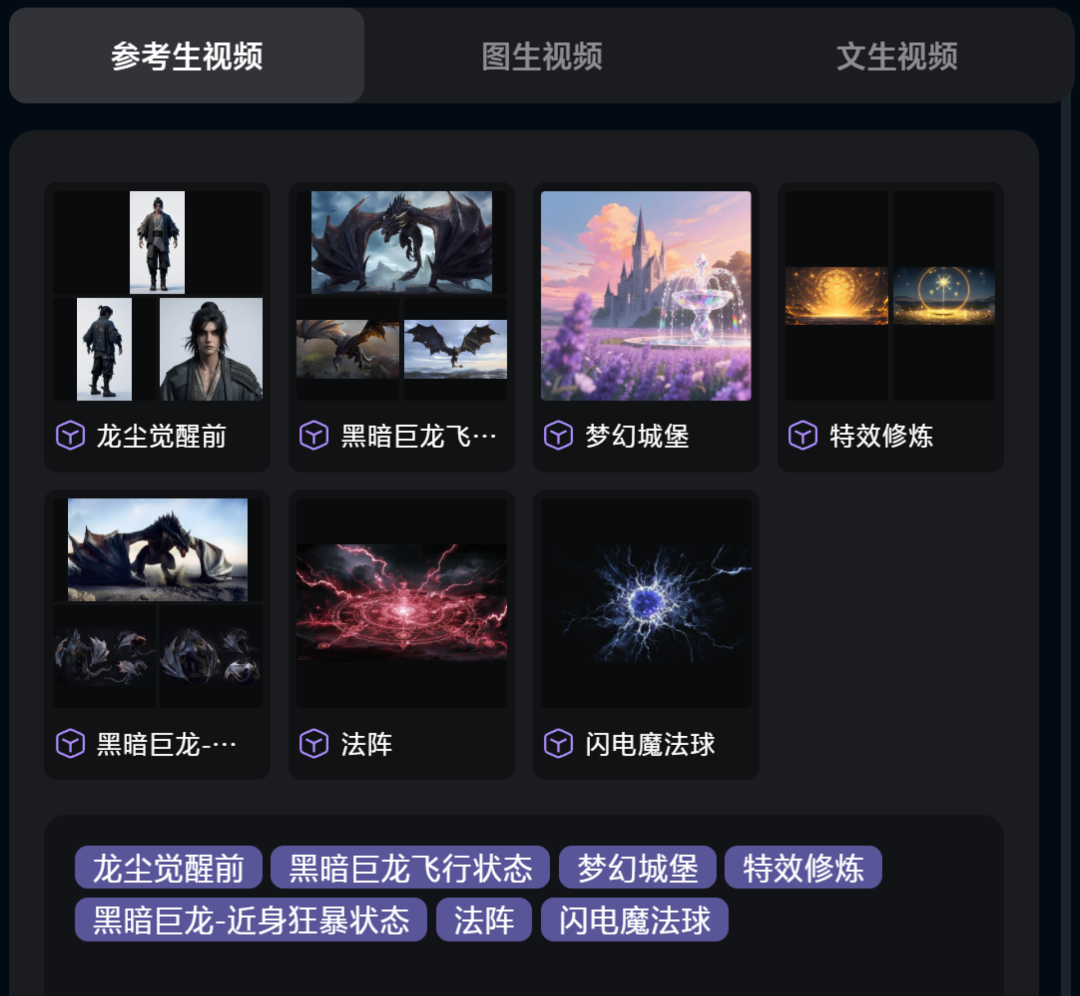Tap the 闪电魔法球 tag chip
This screenshot has width=1080, height=996.
point(634,920)
